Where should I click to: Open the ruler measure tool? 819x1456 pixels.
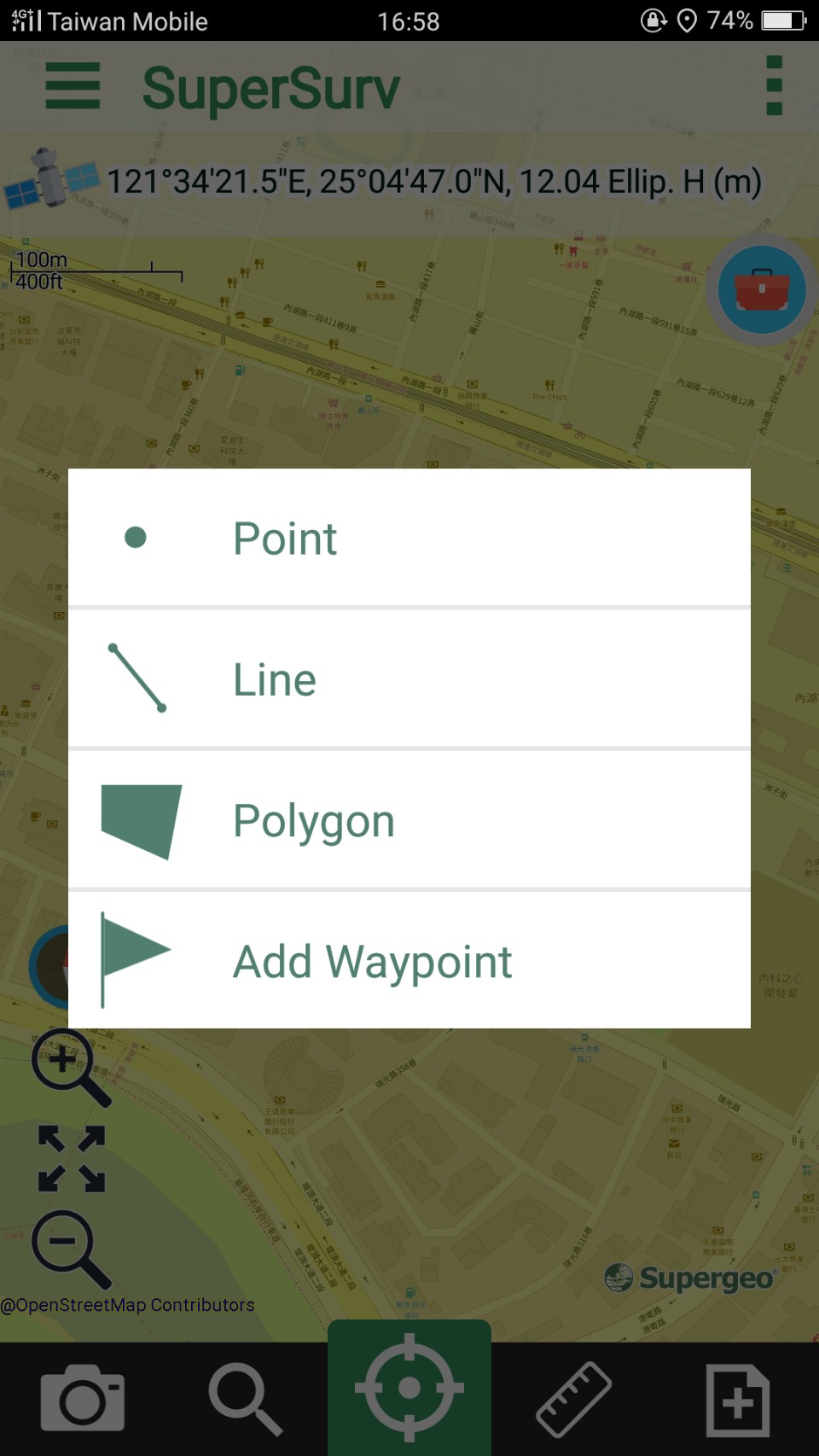(x=573, y=1398)
